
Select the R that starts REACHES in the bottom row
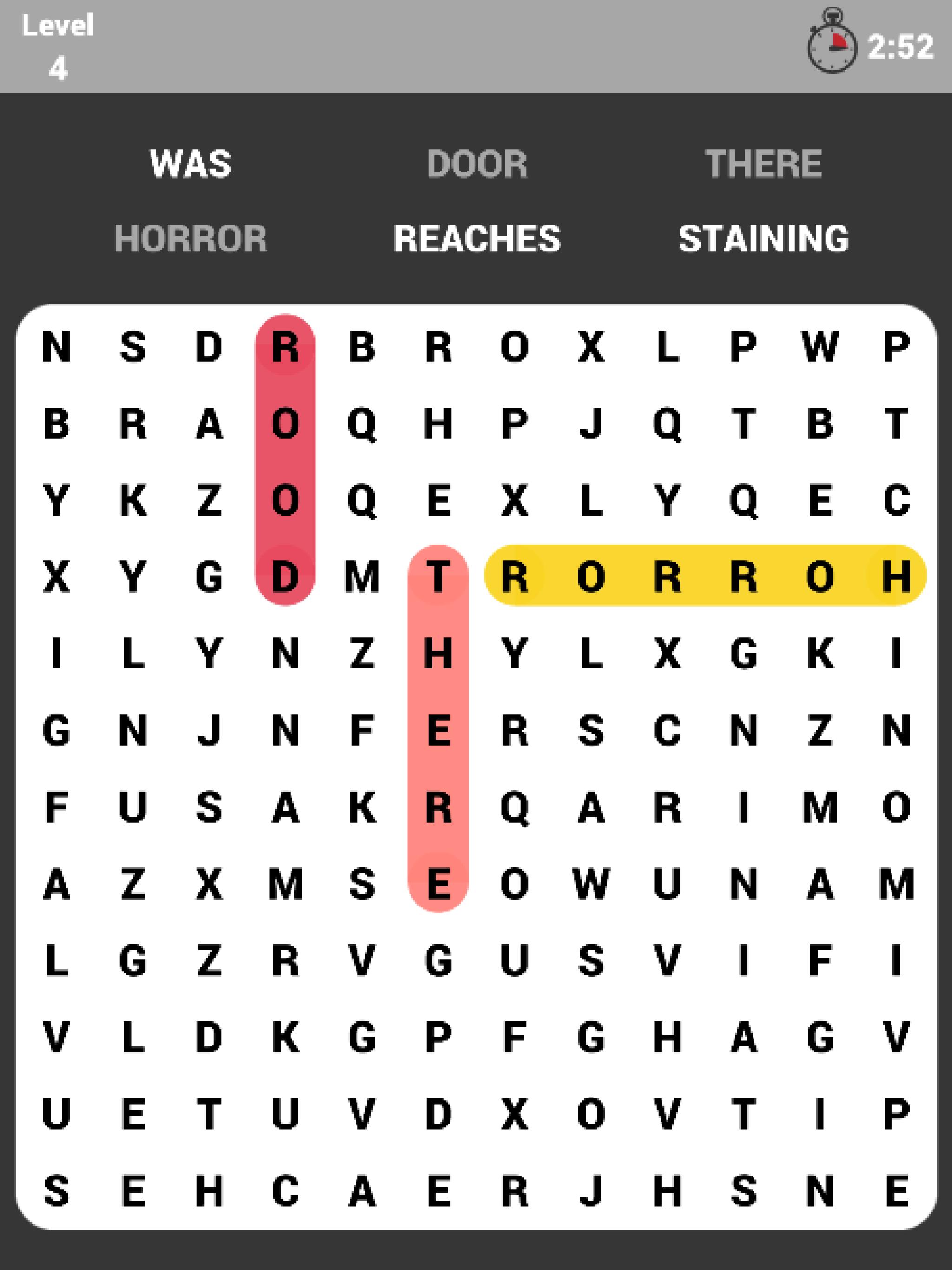(x=515, y=1191)
